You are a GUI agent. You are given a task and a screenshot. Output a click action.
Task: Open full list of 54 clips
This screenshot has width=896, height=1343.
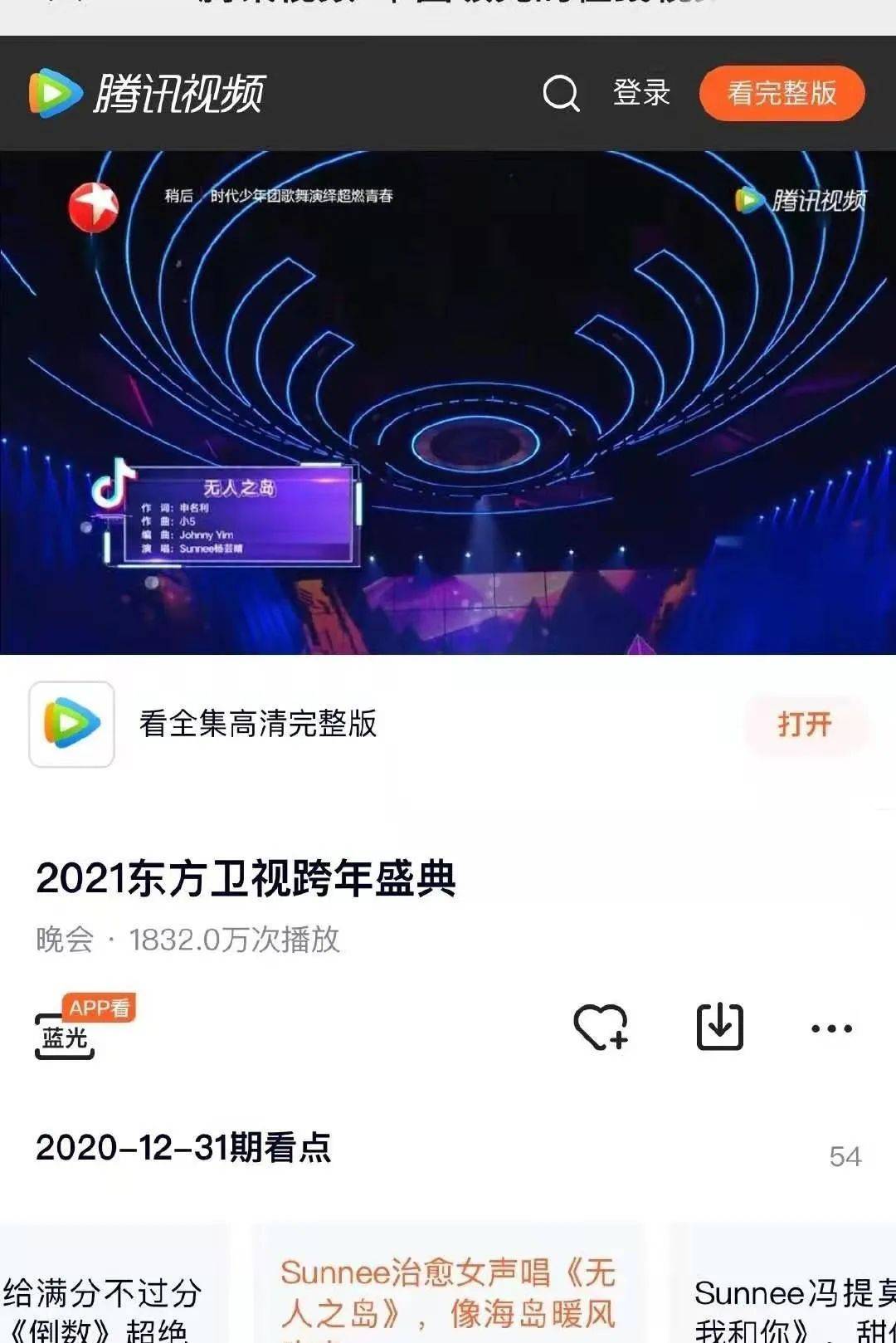coord(845,1156)
